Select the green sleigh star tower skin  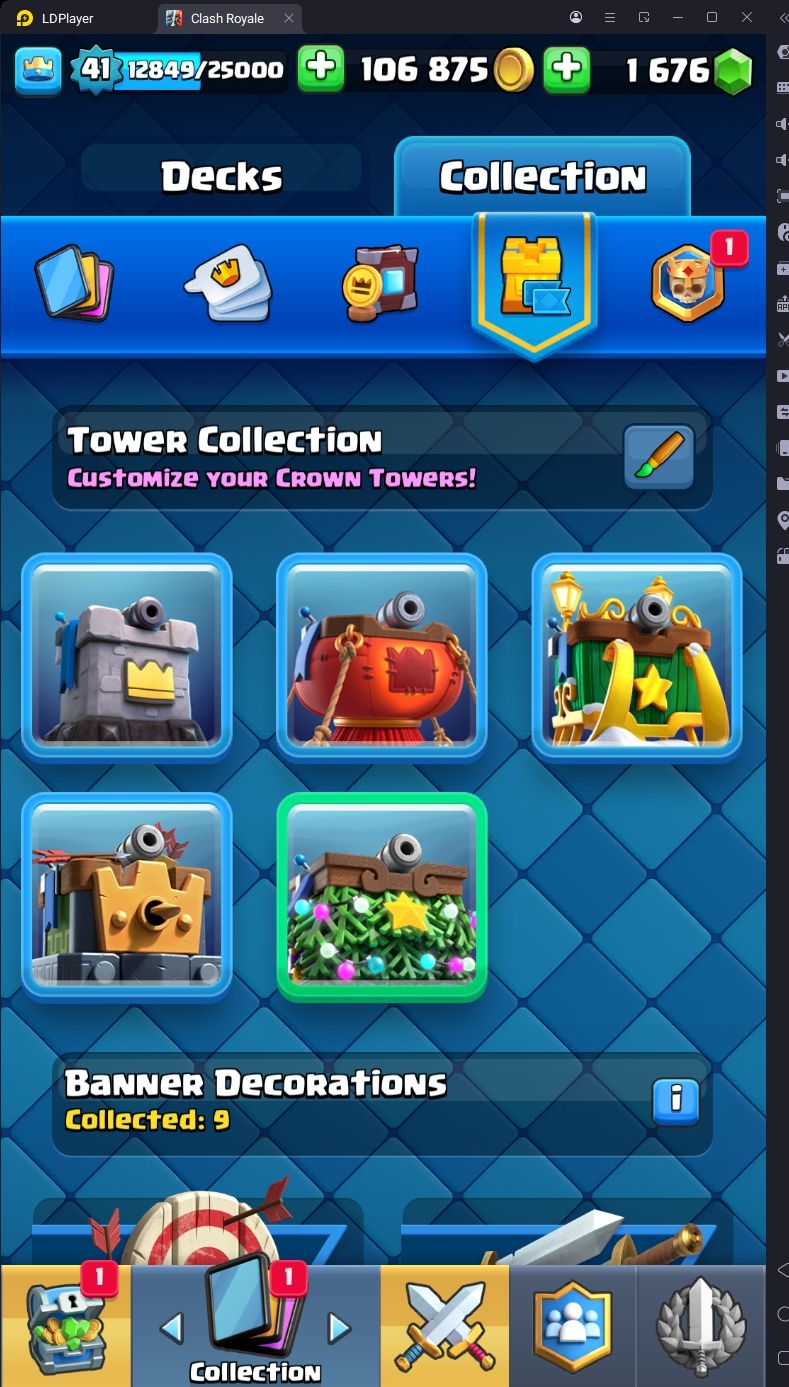click(x=637, y=656)
